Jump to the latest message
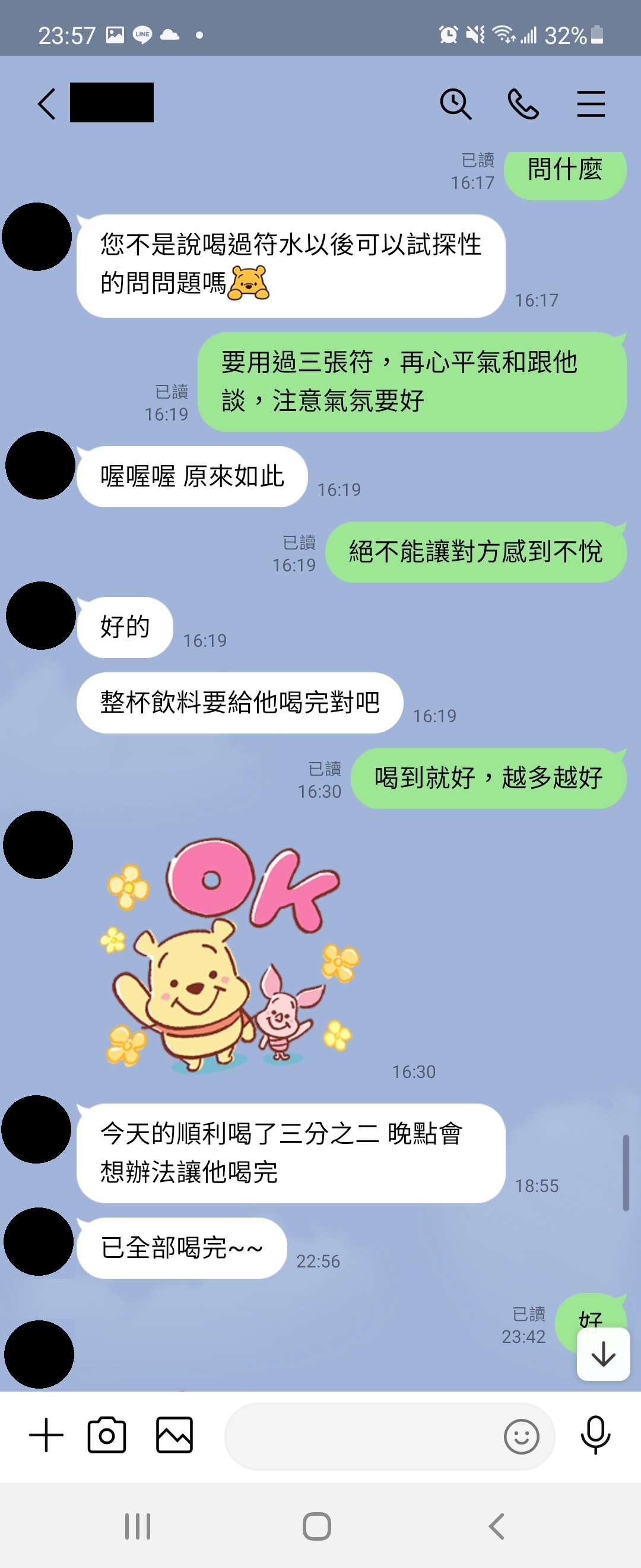The width and height of the screenshot is (641, 1568). (x=603, y=1354)
